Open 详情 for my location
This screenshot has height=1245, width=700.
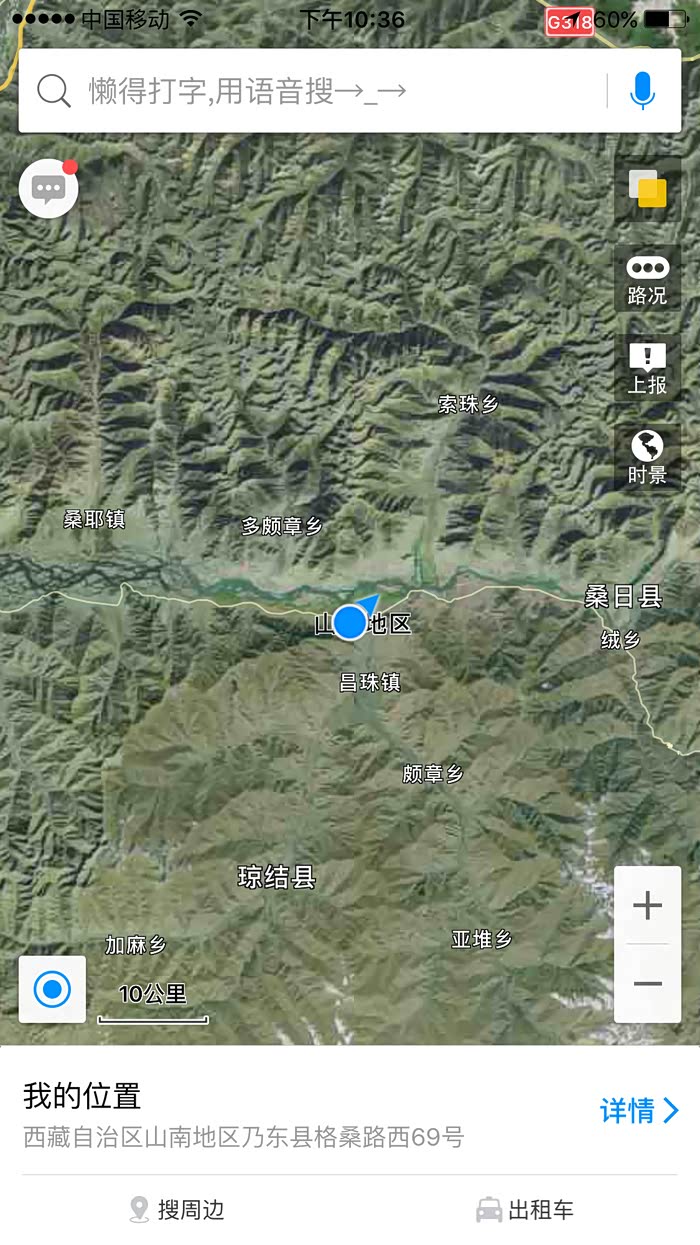point(639,1110)
